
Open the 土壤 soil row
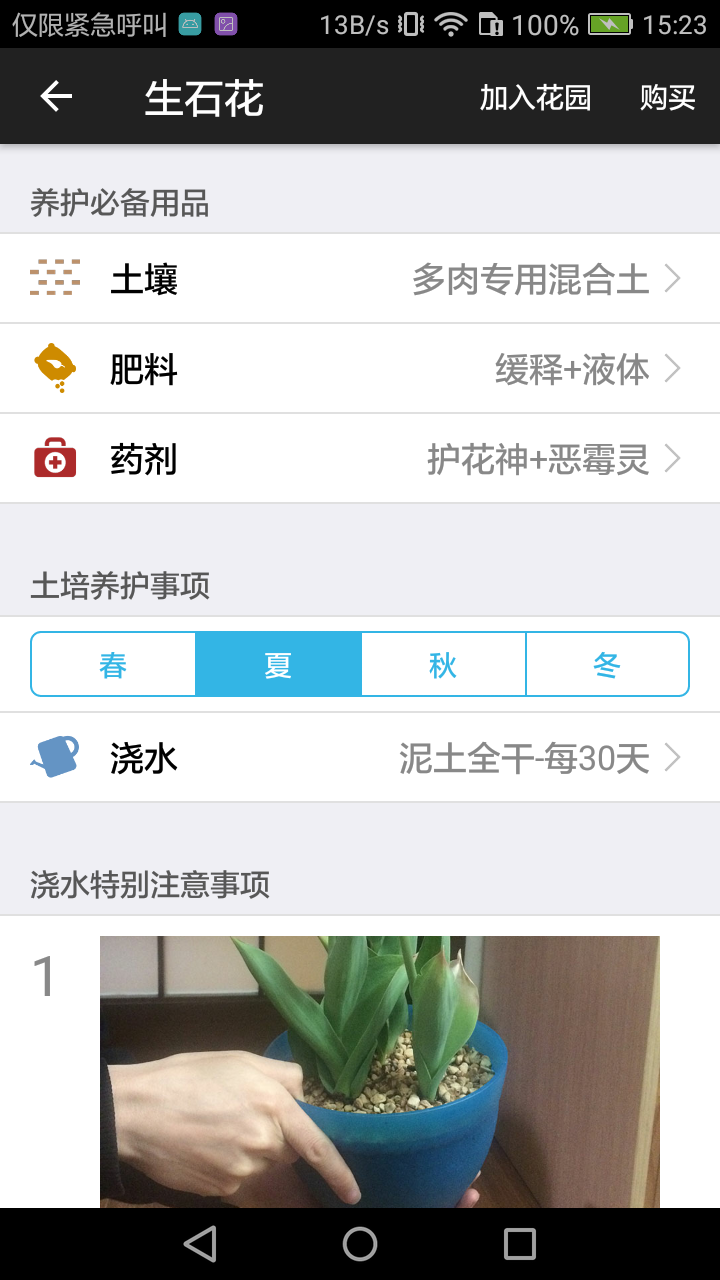point(360,279)
